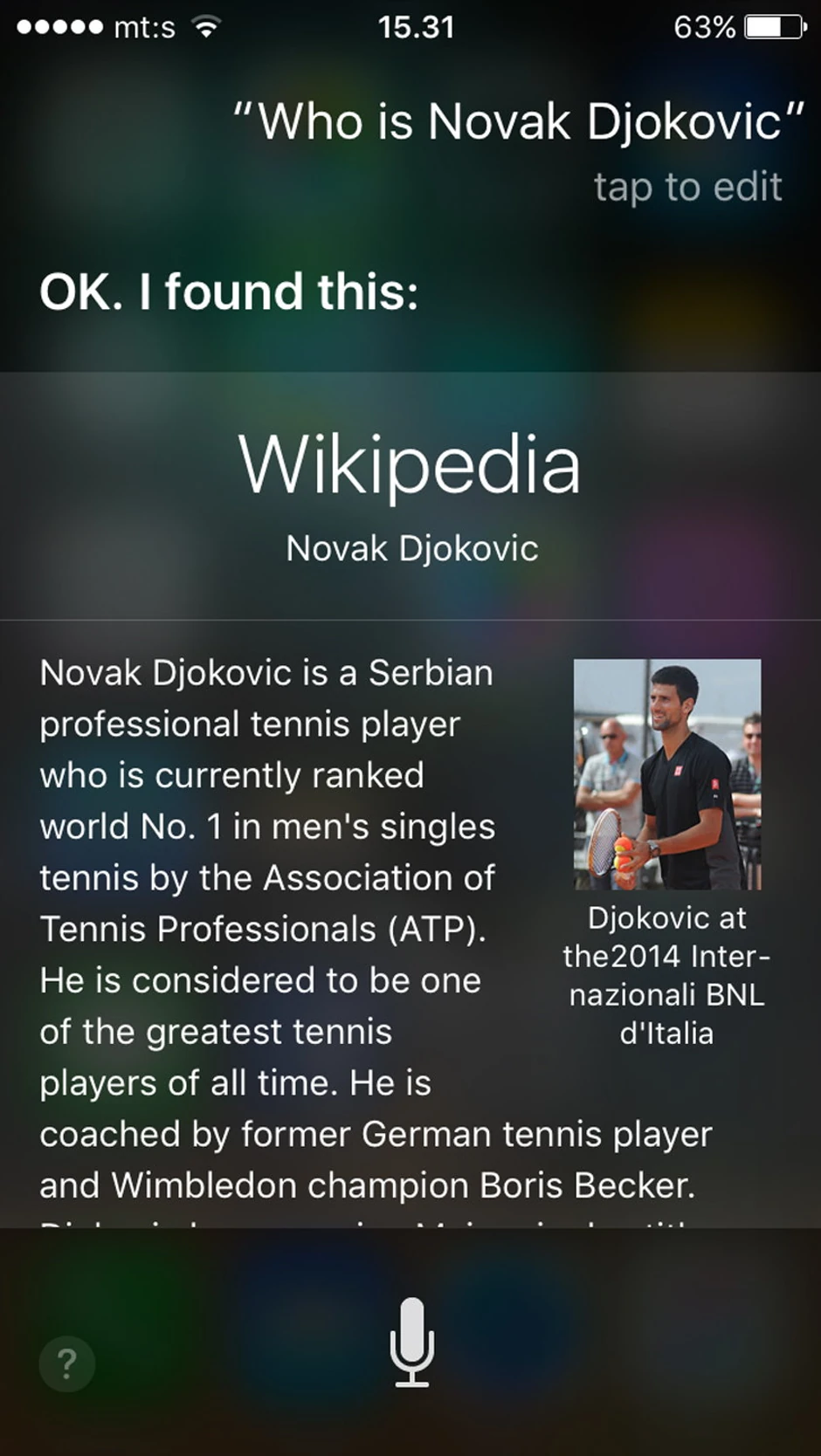Open the Siri help question mark
The height and width of the screenshot is (1456, 821).
tap(66, 1363)
